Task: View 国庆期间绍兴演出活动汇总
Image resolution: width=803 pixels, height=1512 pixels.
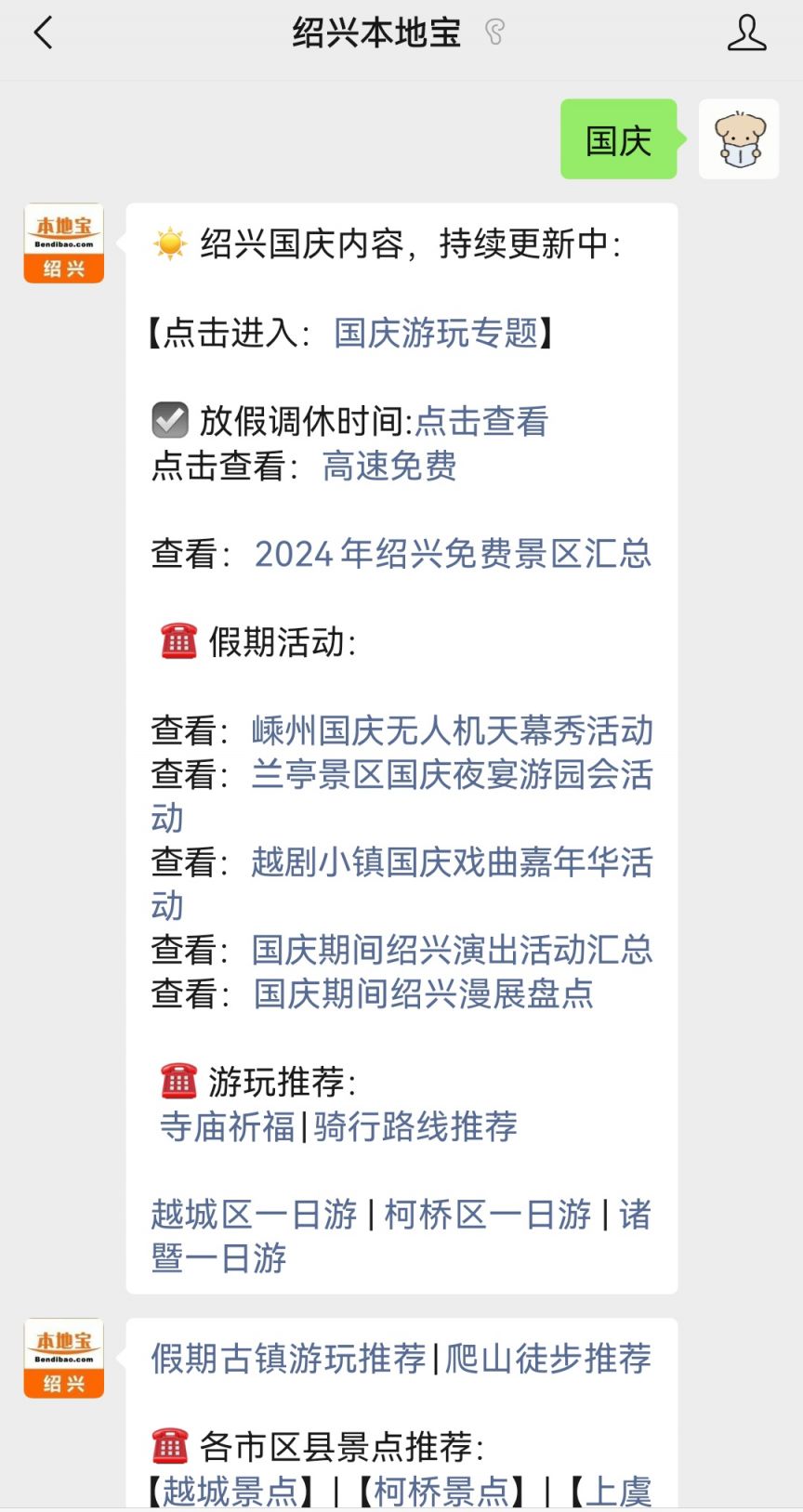Action: pos(452,950)
